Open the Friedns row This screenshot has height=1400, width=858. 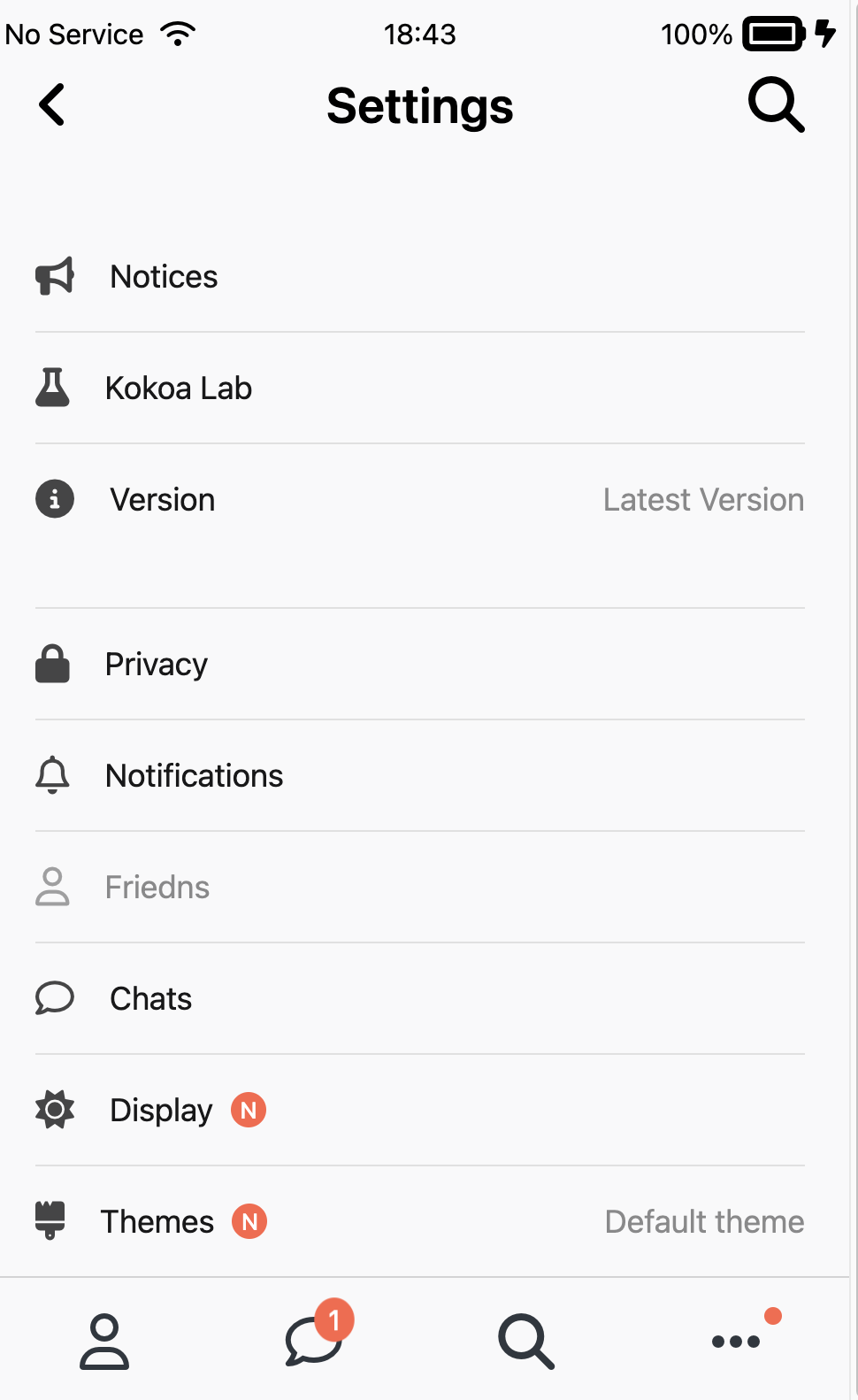point(420,888)
